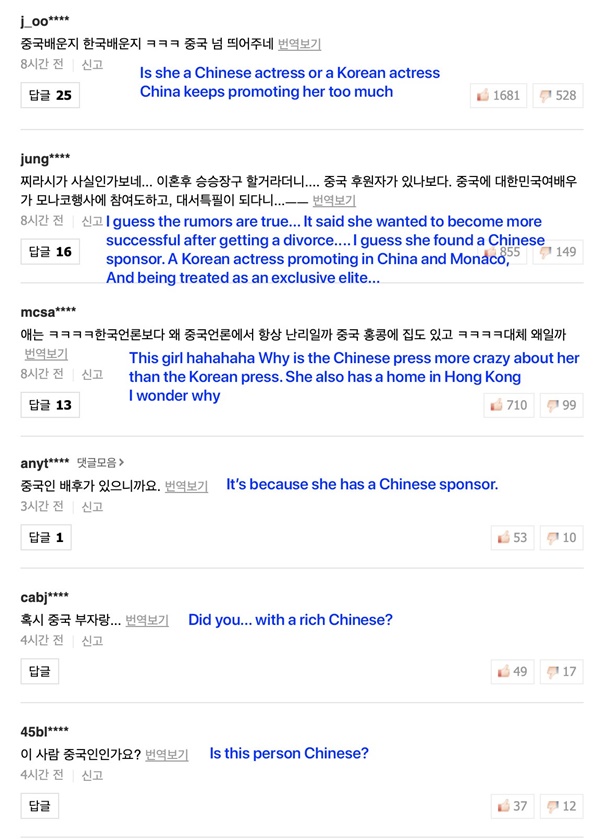Like cabj's comment with 49 likes

click(x=512, y=672)
